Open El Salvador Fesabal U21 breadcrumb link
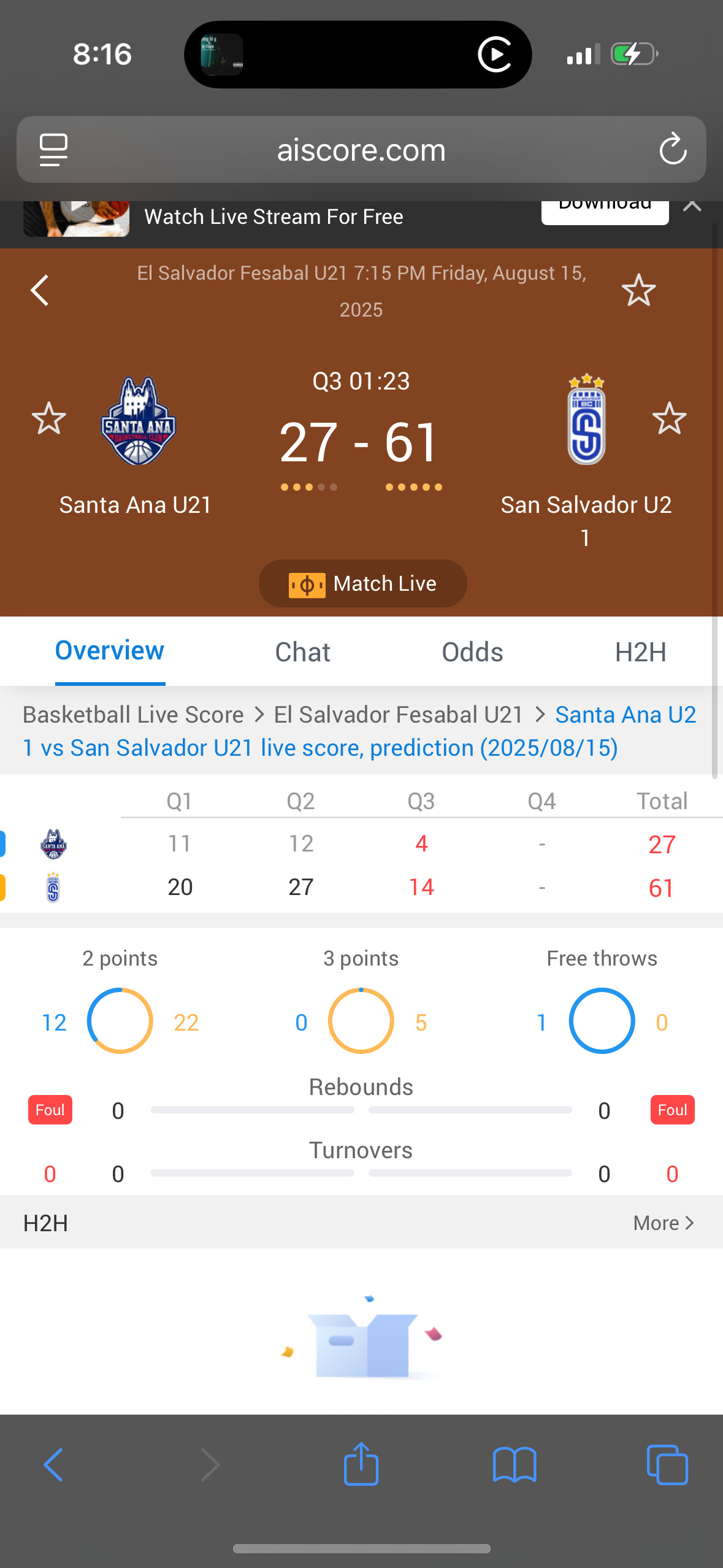Image resolution: width=723 pixels, height=1568 pixels. (398, 715)
